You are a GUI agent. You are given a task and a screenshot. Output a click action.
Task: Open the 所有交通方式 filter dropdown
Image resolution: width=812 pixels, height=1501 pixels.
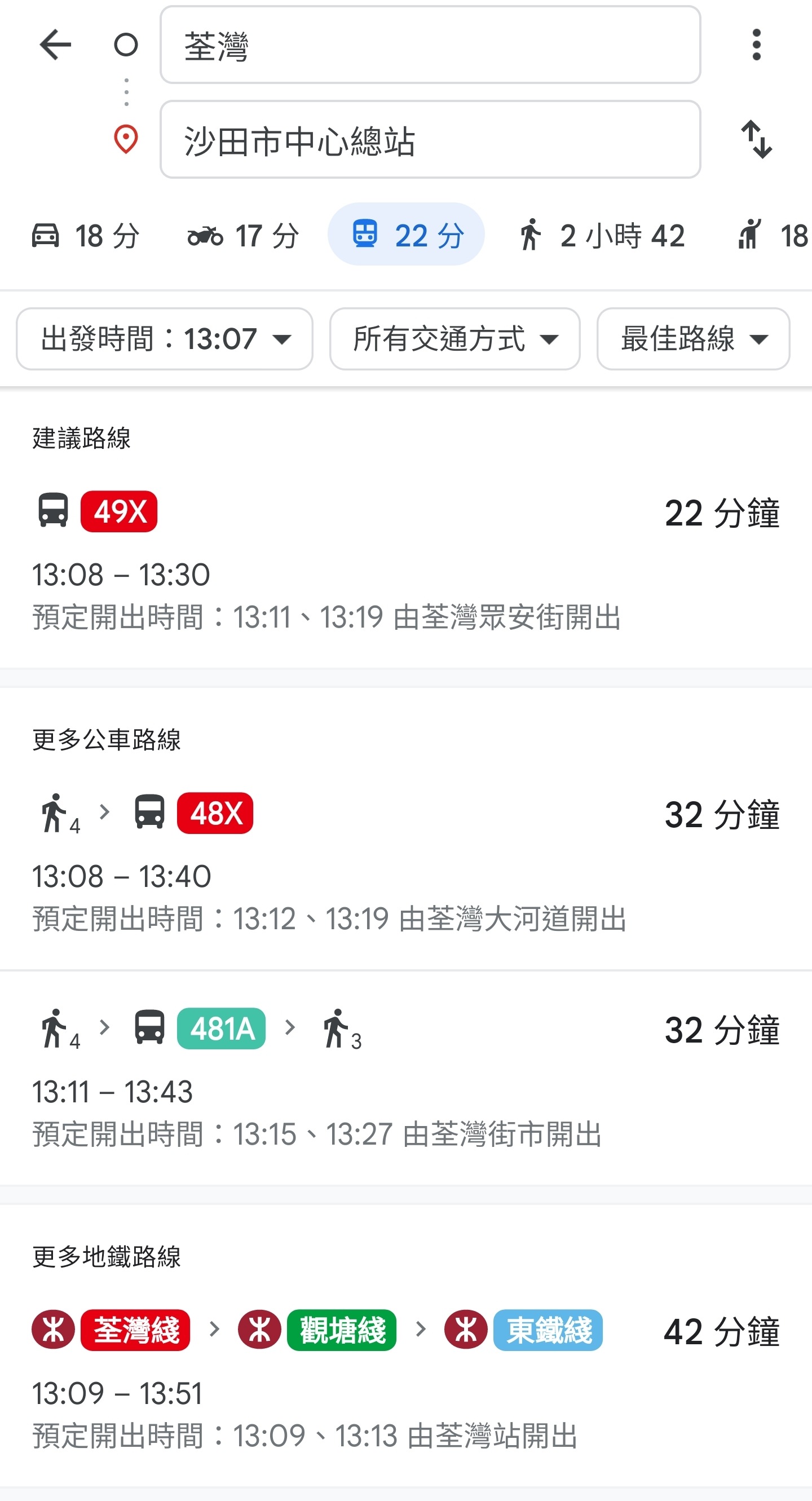tap(454, 338)
